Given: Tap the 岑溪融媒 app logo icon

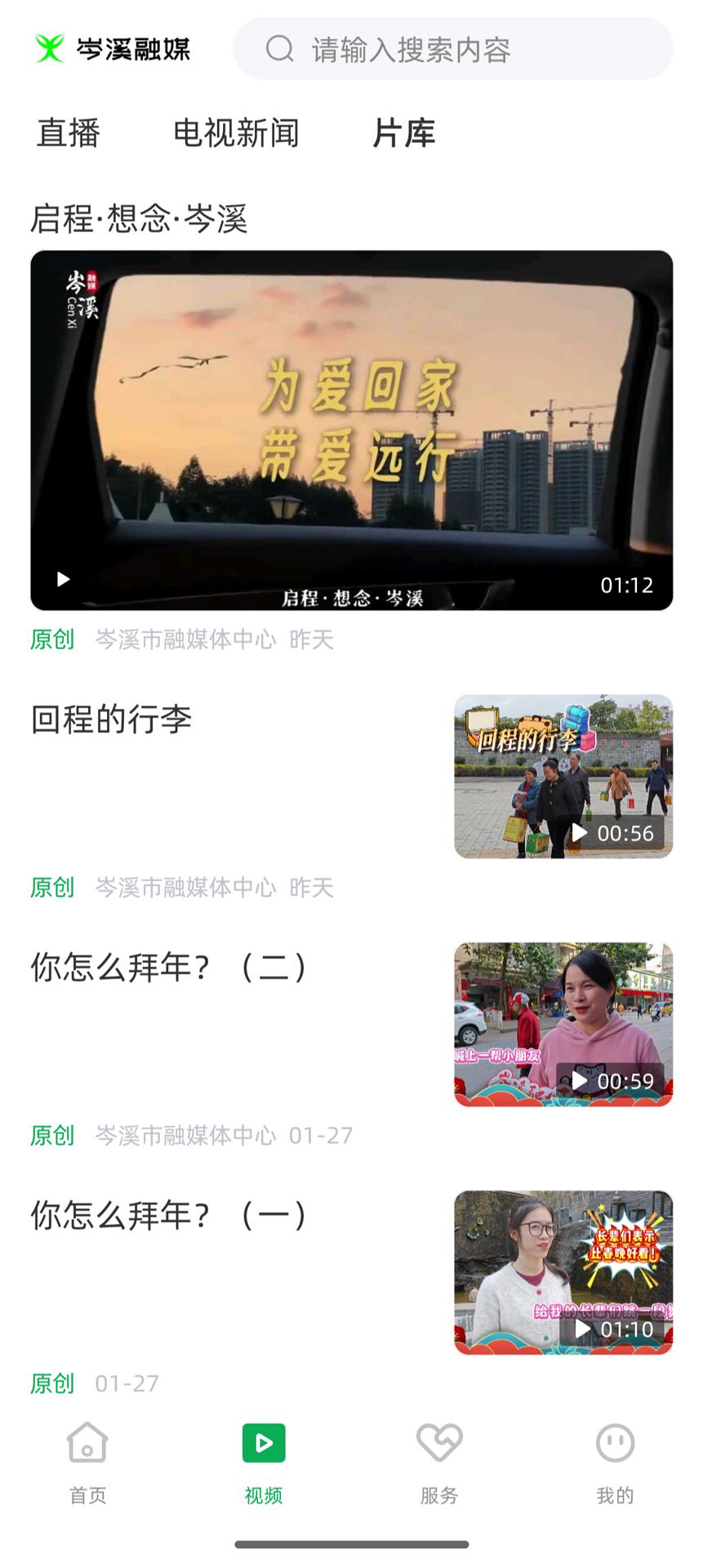Looking at the screenshot, I should coord(49,49).
